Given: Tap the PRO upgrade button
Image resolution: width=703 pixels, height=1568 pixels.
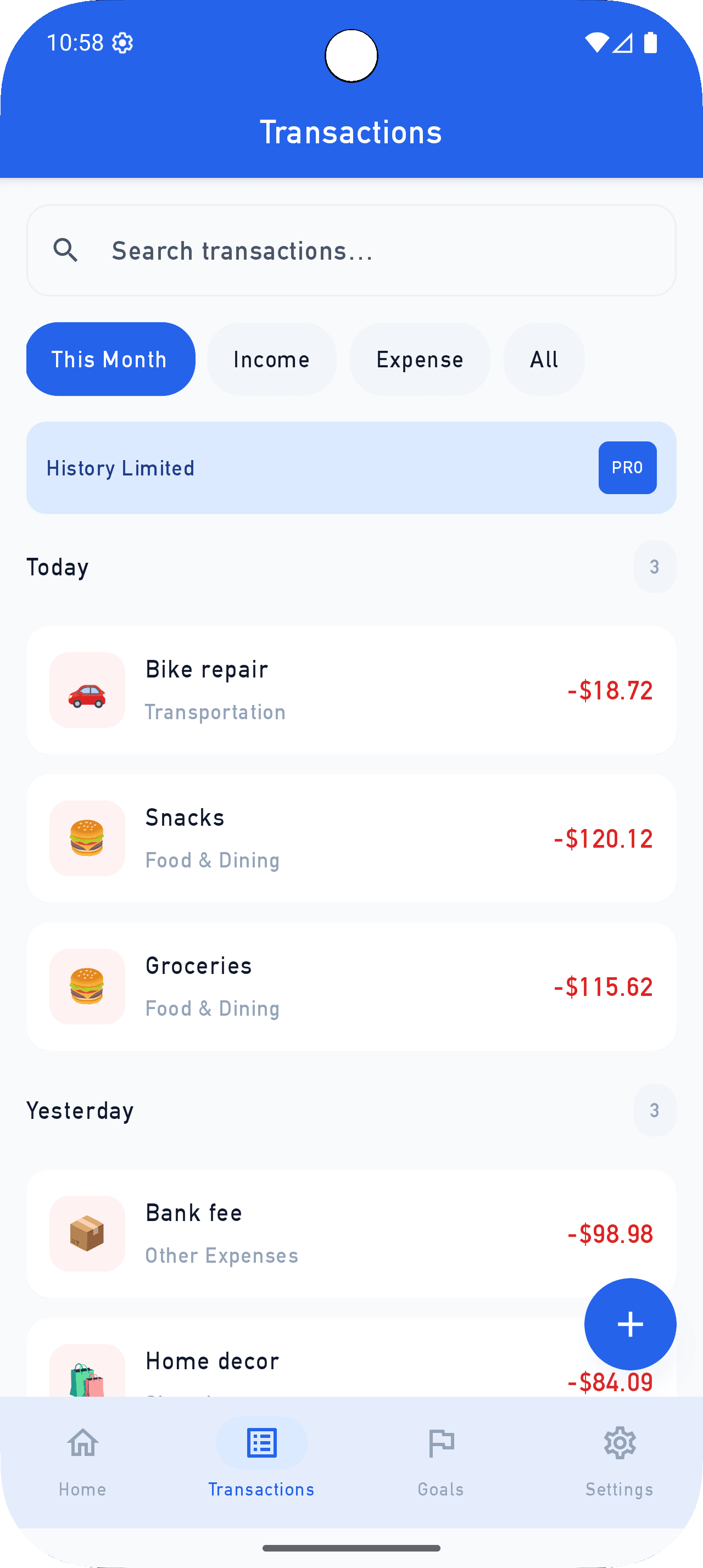Looking at the screenshot, I should 628,467.
